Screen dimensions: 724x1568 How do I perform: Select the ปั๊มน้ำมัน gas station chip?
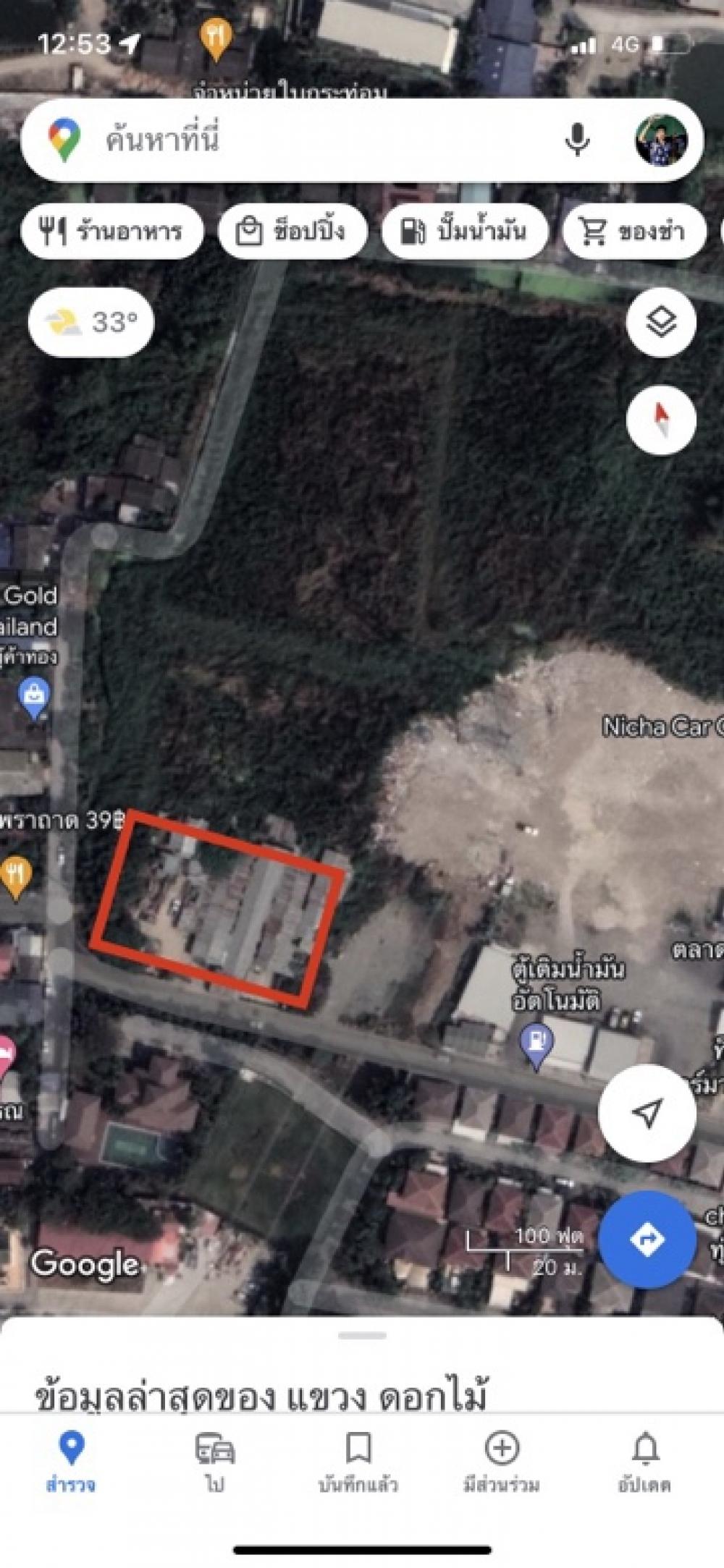[464, 232]
